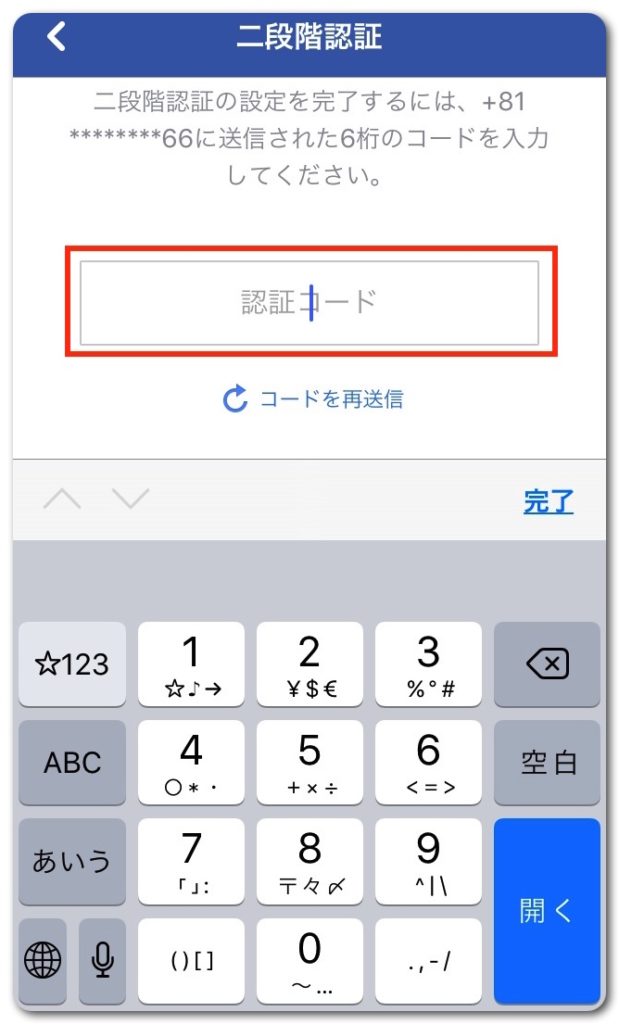Go back using the header arrow
The width and height of the screenshot is (619, 1024).
pos(56,36)
